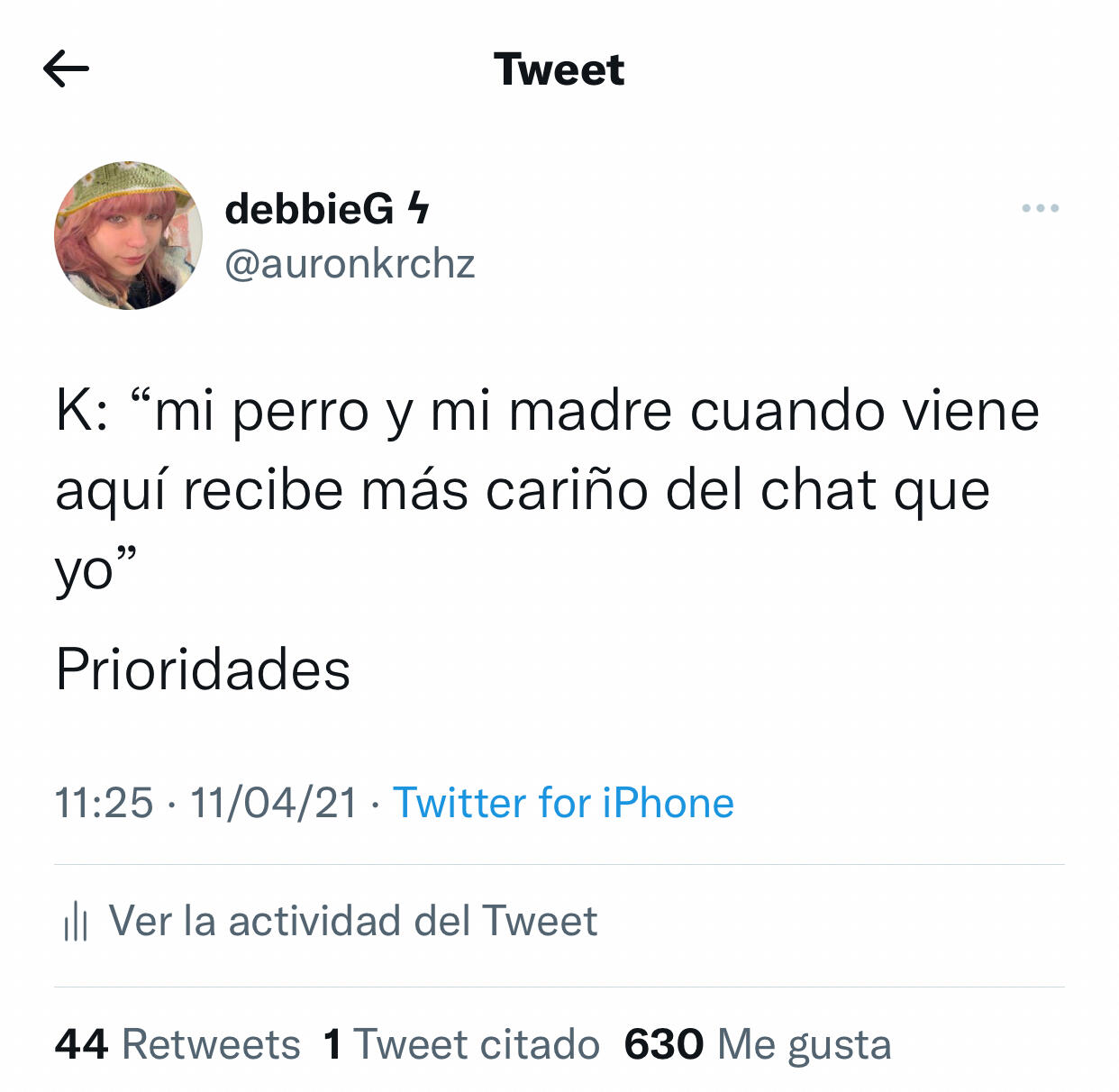This screenshot has height=1092, width=1119.
Task: Open the tweet's three-dot overflow menu
Action: [x=1040, y=209]
